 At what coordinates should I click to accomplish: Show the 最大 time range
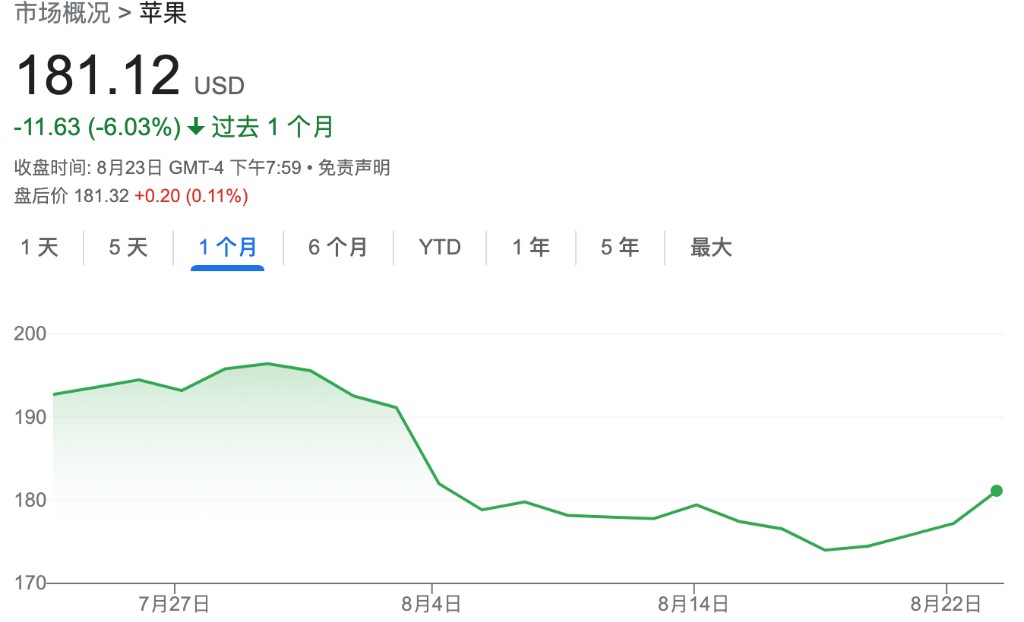pyautogui.click(x=711, y=247)
